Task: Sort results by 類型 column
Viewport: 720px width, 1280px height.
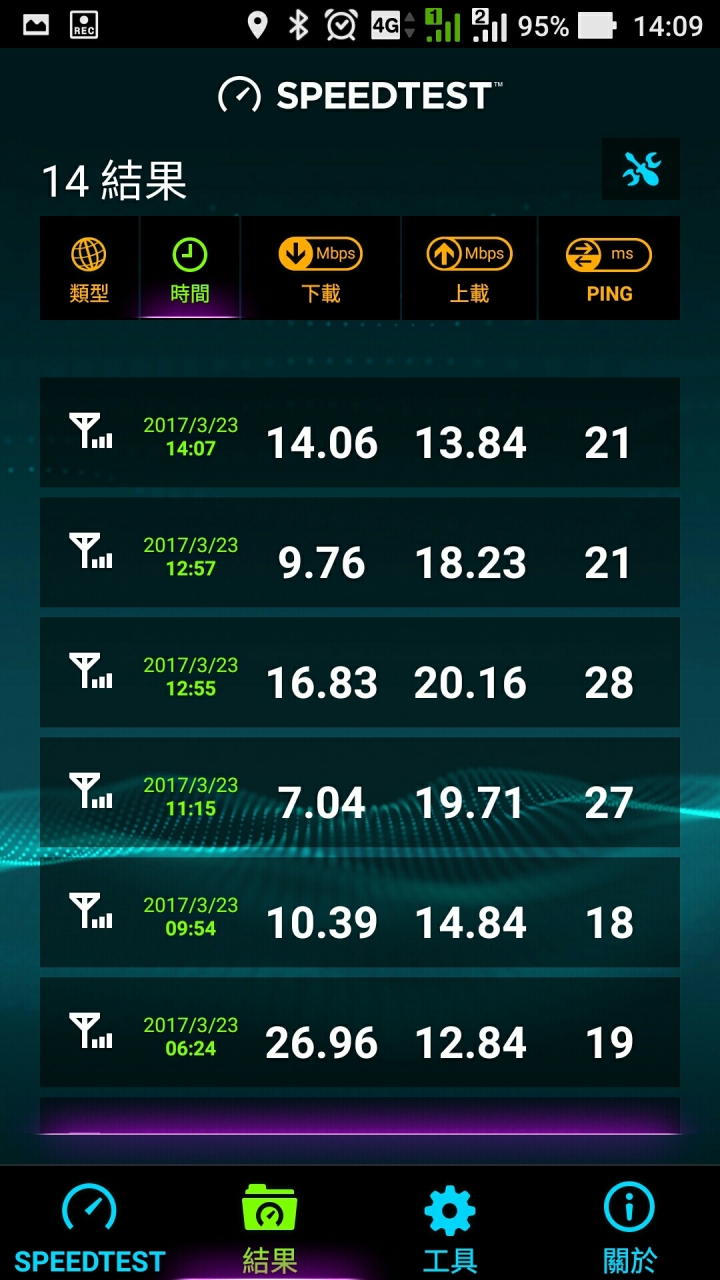Action: coord(90,268)
